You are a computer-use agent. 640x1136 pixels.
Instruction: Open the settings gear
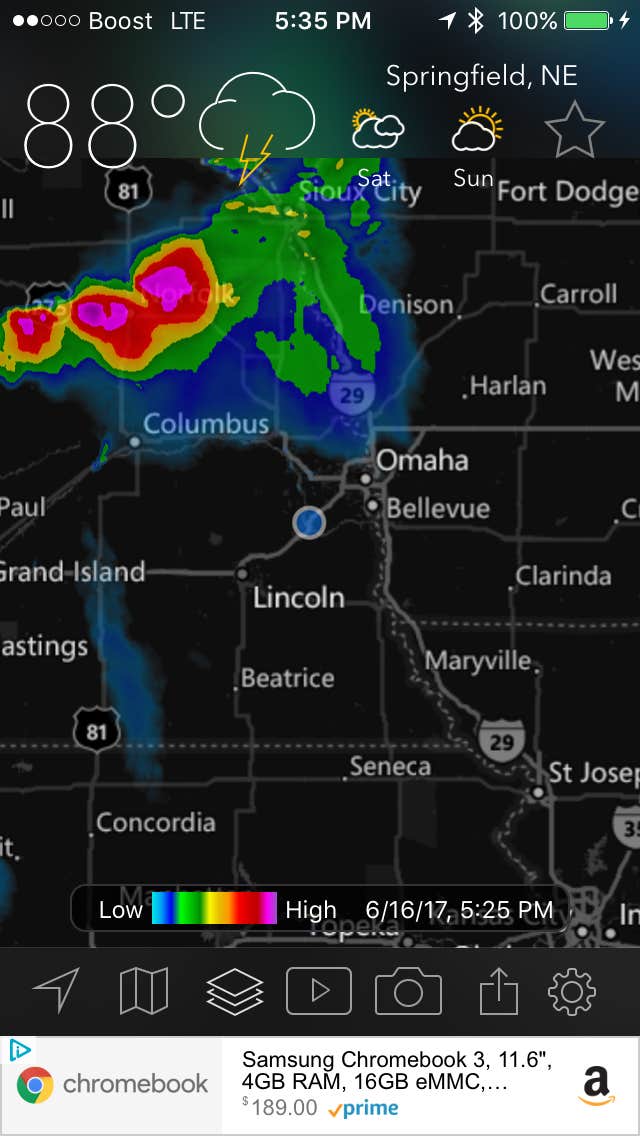tap(572, 991)
